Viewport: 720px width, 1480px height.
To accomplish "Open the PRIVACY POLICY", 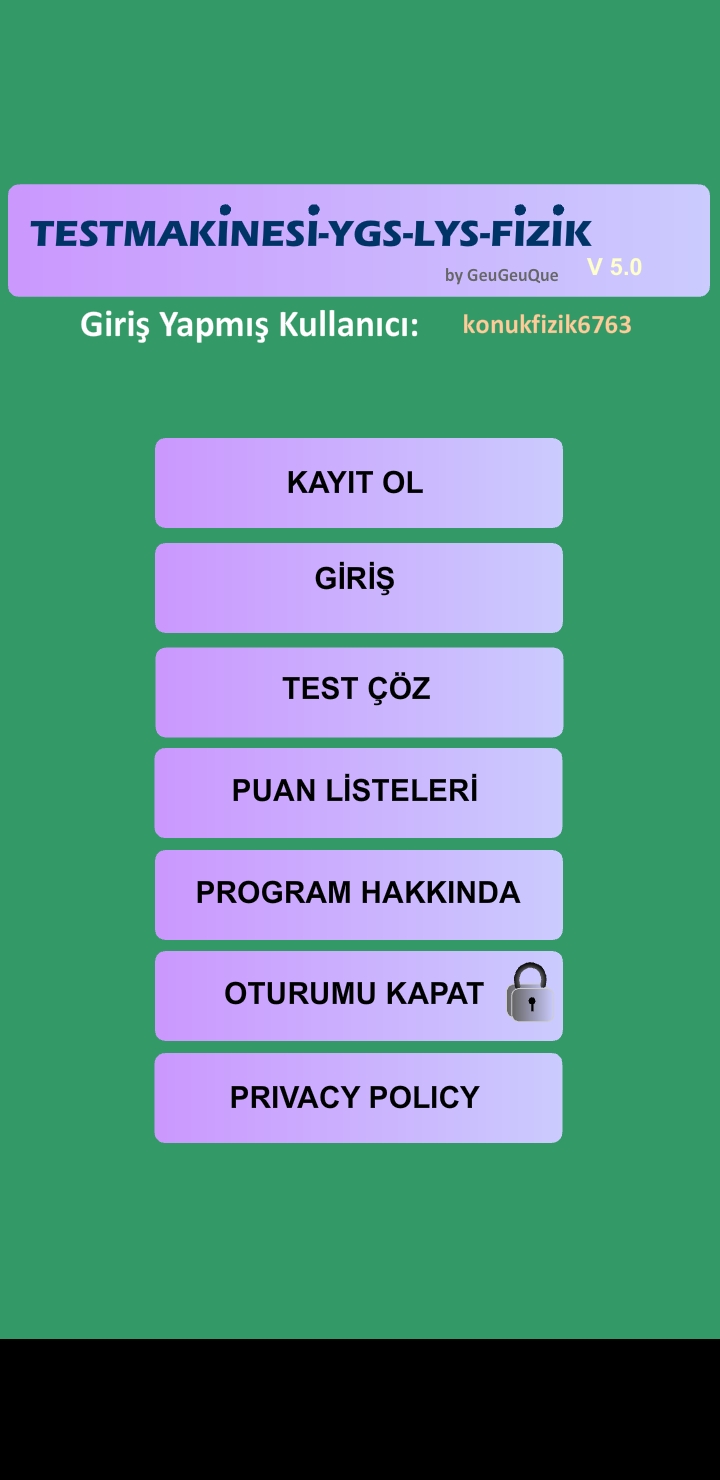I will (359, 1098).
